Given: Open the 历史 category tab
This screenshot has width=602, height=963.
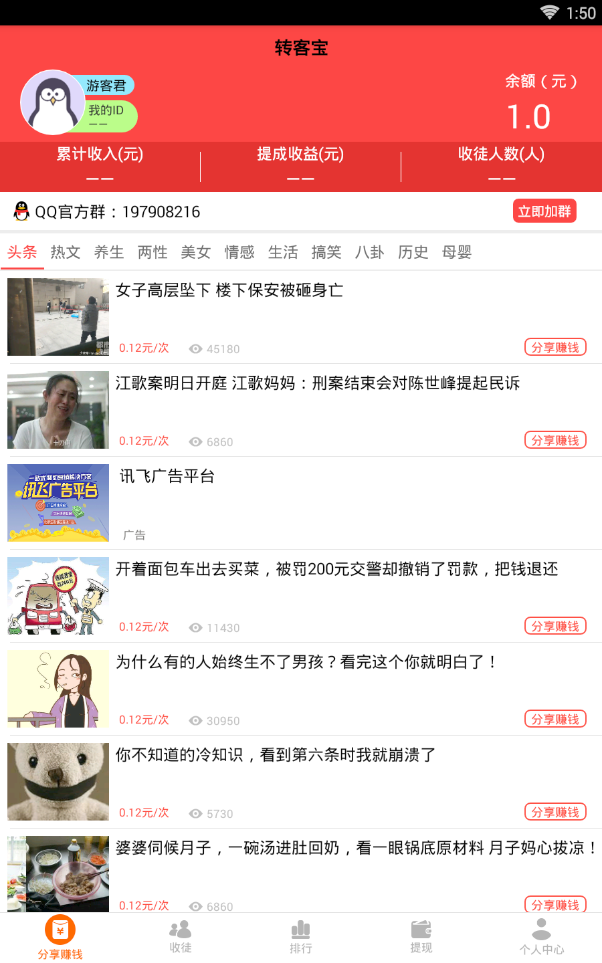Looking at the screenshot, I should [x=413, y=252].
